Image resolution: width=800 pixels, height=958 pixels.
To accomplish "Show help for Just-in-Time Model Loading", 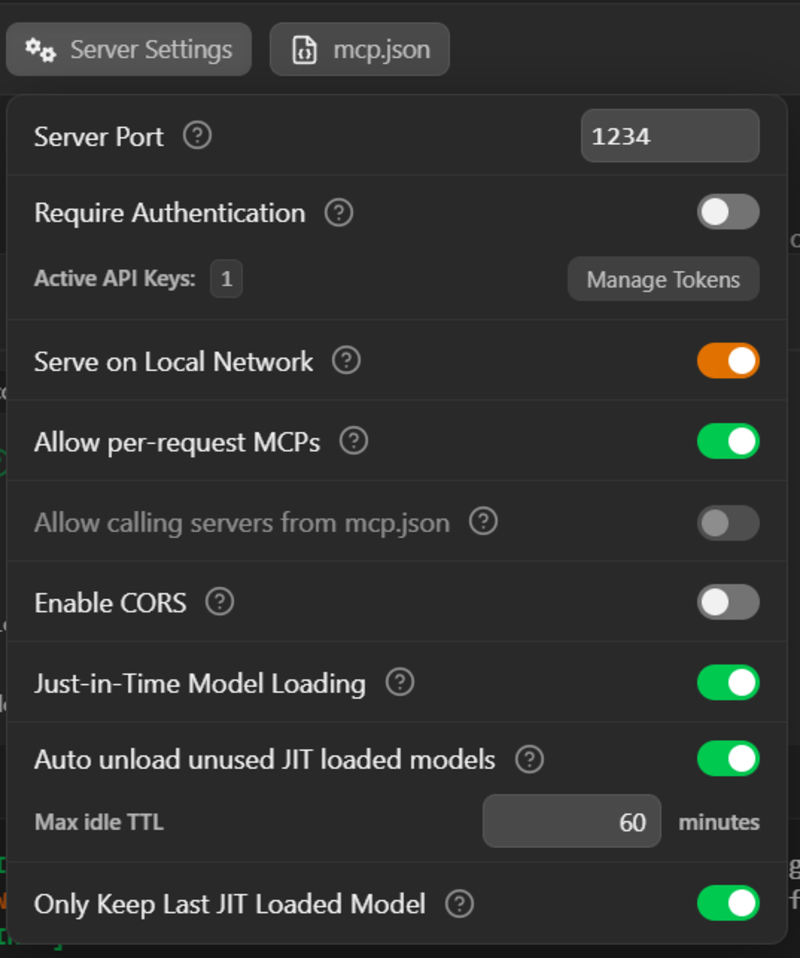I will [x=400, y=683].
